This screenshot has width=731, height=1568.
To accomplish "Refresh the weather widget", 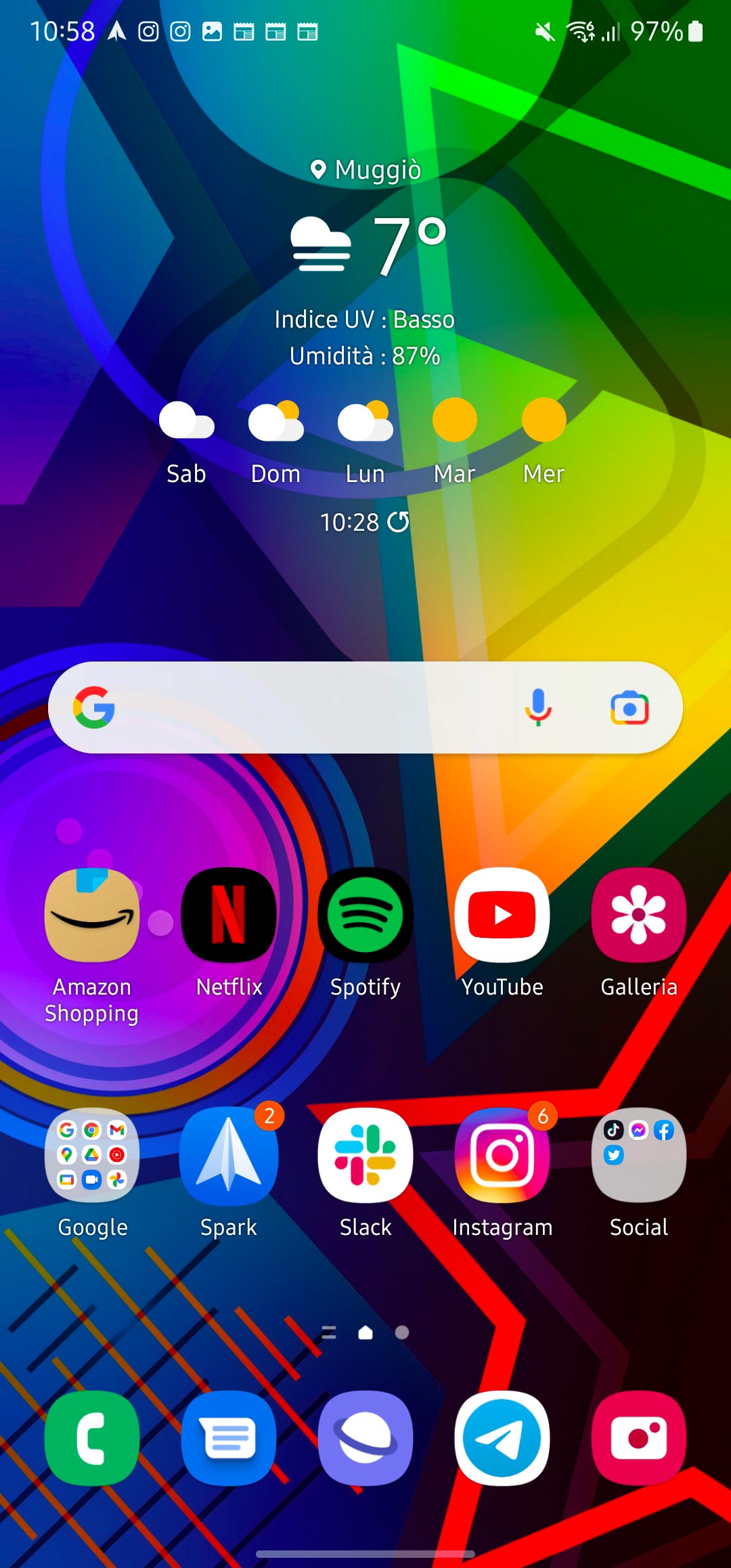I will pos(399,522).
